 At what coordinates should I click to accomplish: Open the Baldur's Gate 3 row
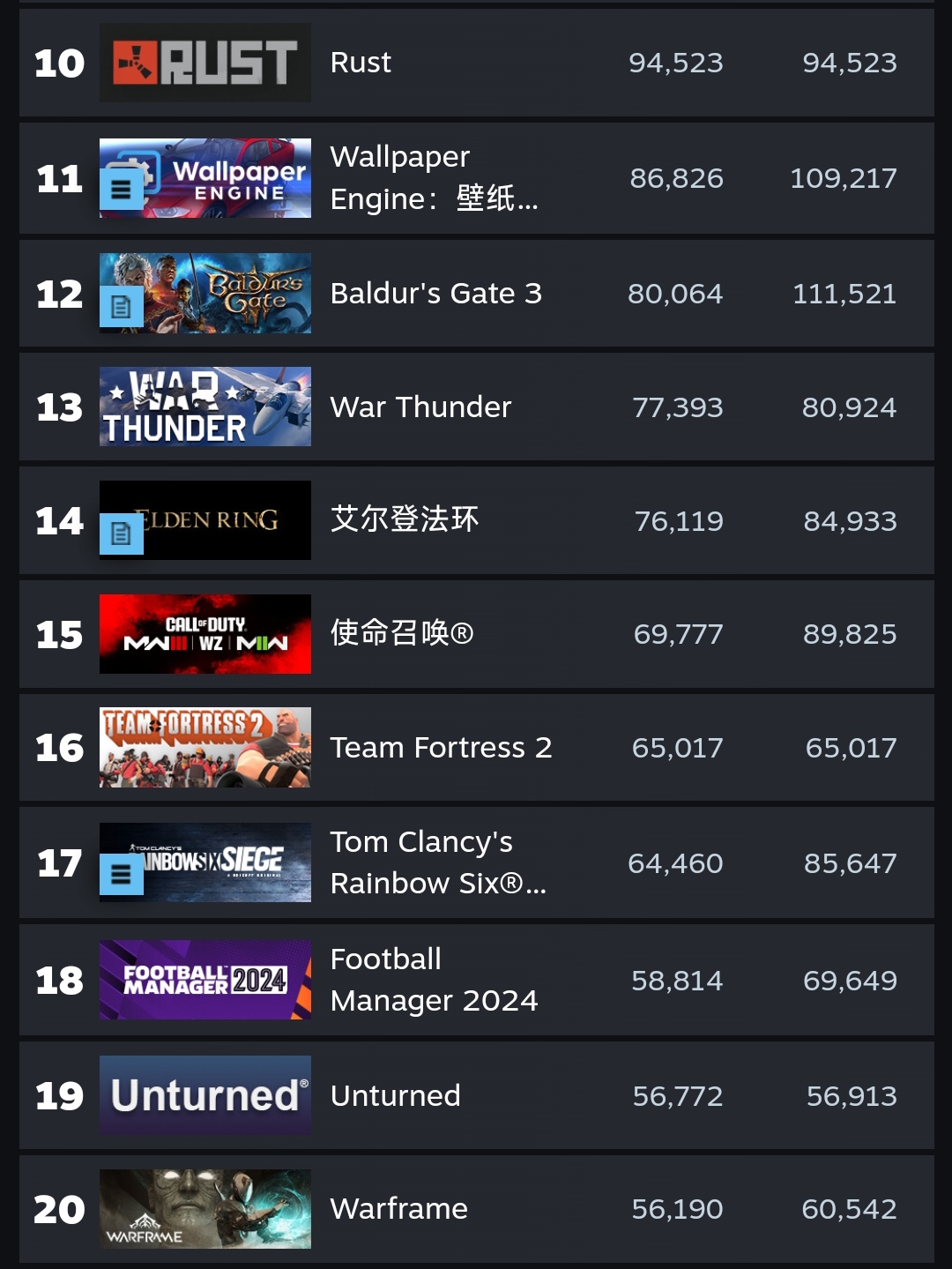pos(435,293)
